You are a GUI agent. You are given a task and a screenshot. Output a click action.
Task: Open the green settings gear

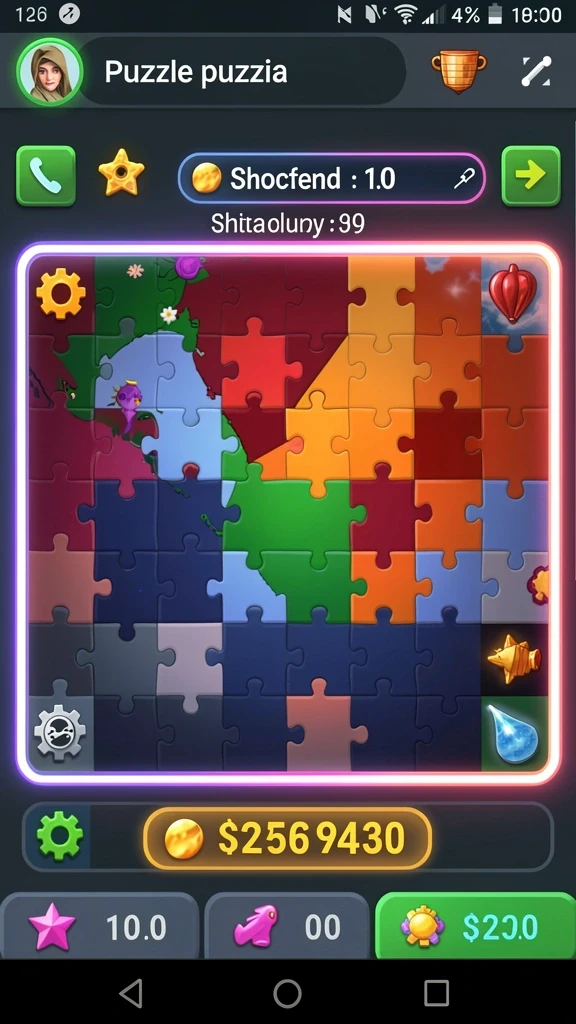[59, 836]
